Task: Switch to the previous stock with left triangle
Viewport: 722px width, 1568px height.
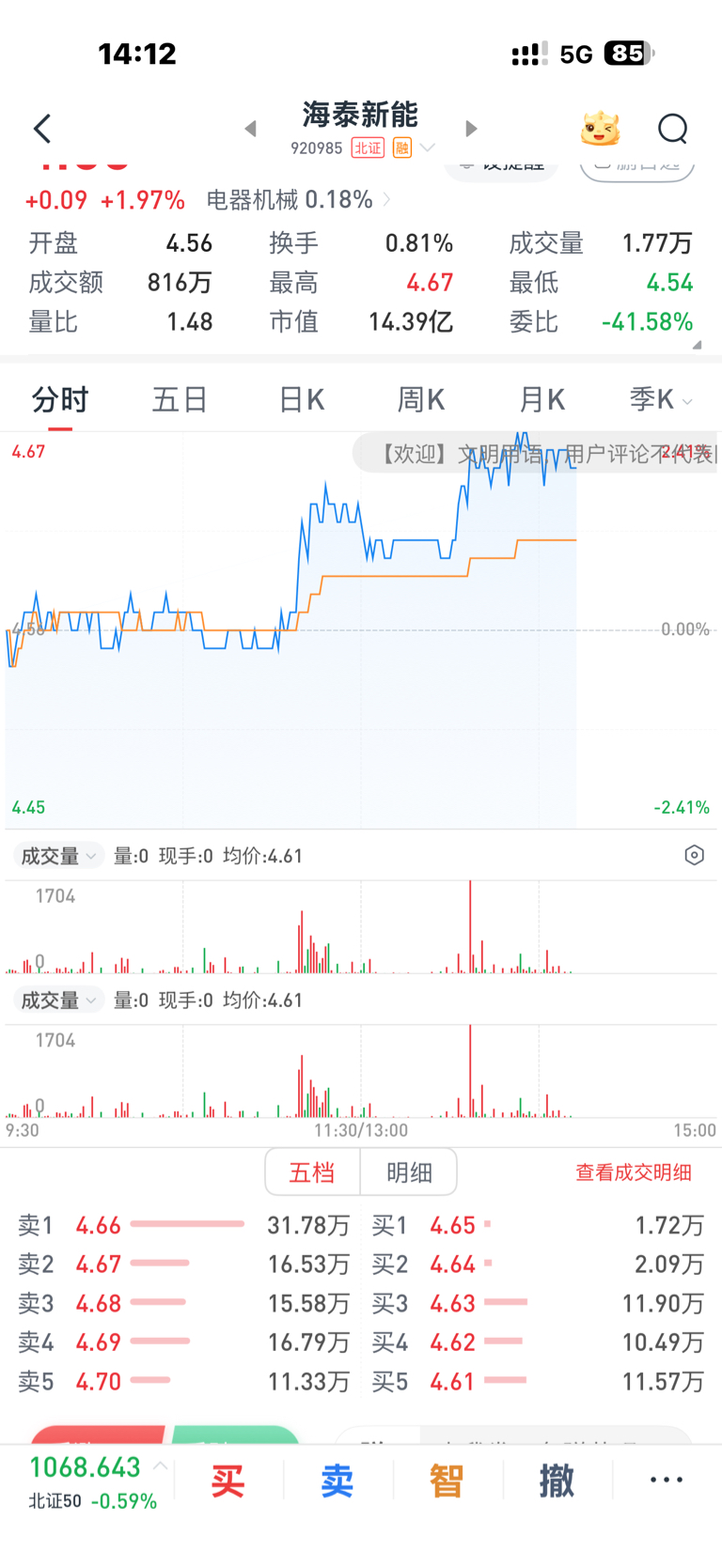Action: [x=250, y=129]
